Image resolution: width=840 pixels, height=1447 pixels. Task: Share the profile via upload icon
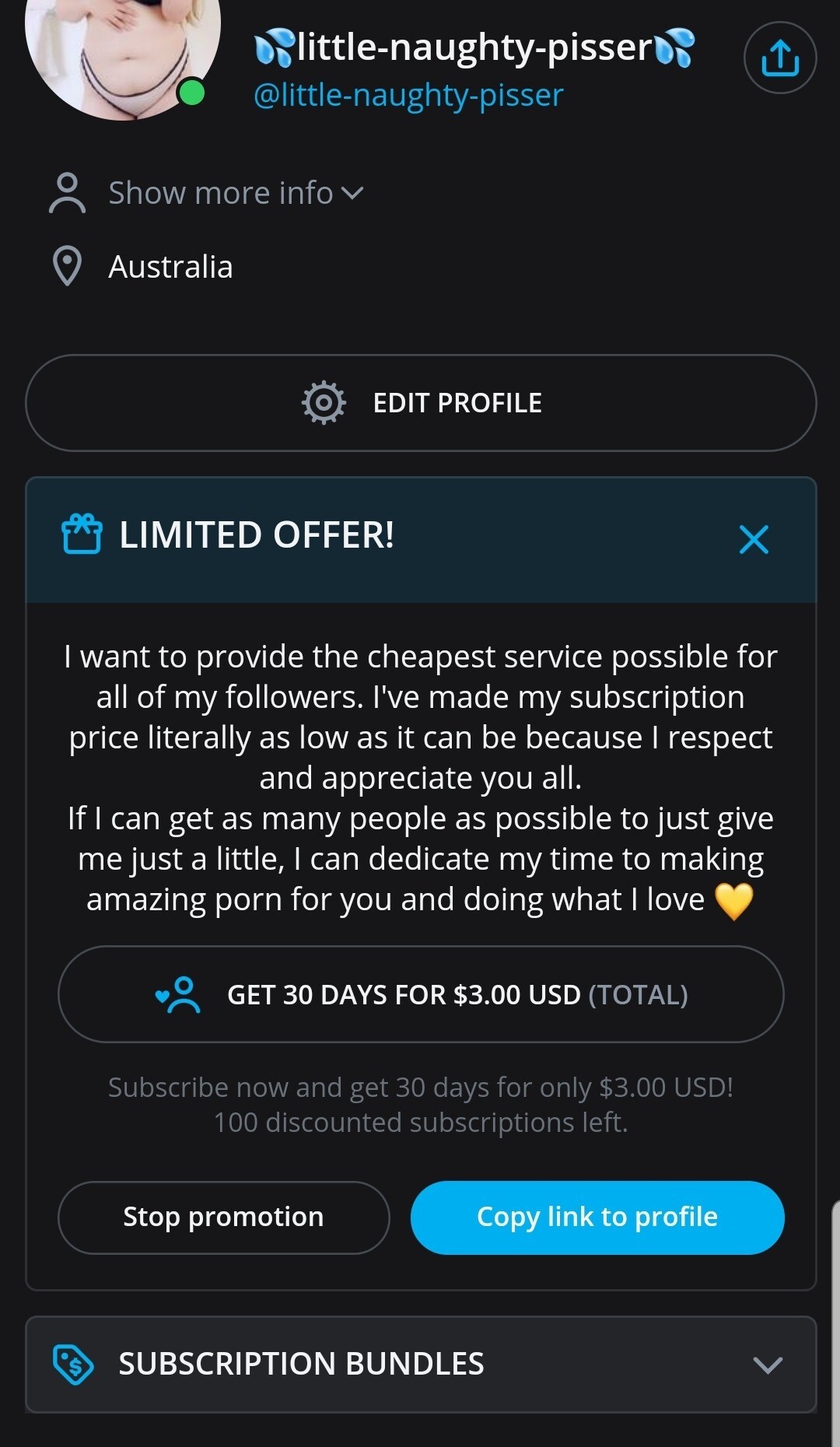779,58
